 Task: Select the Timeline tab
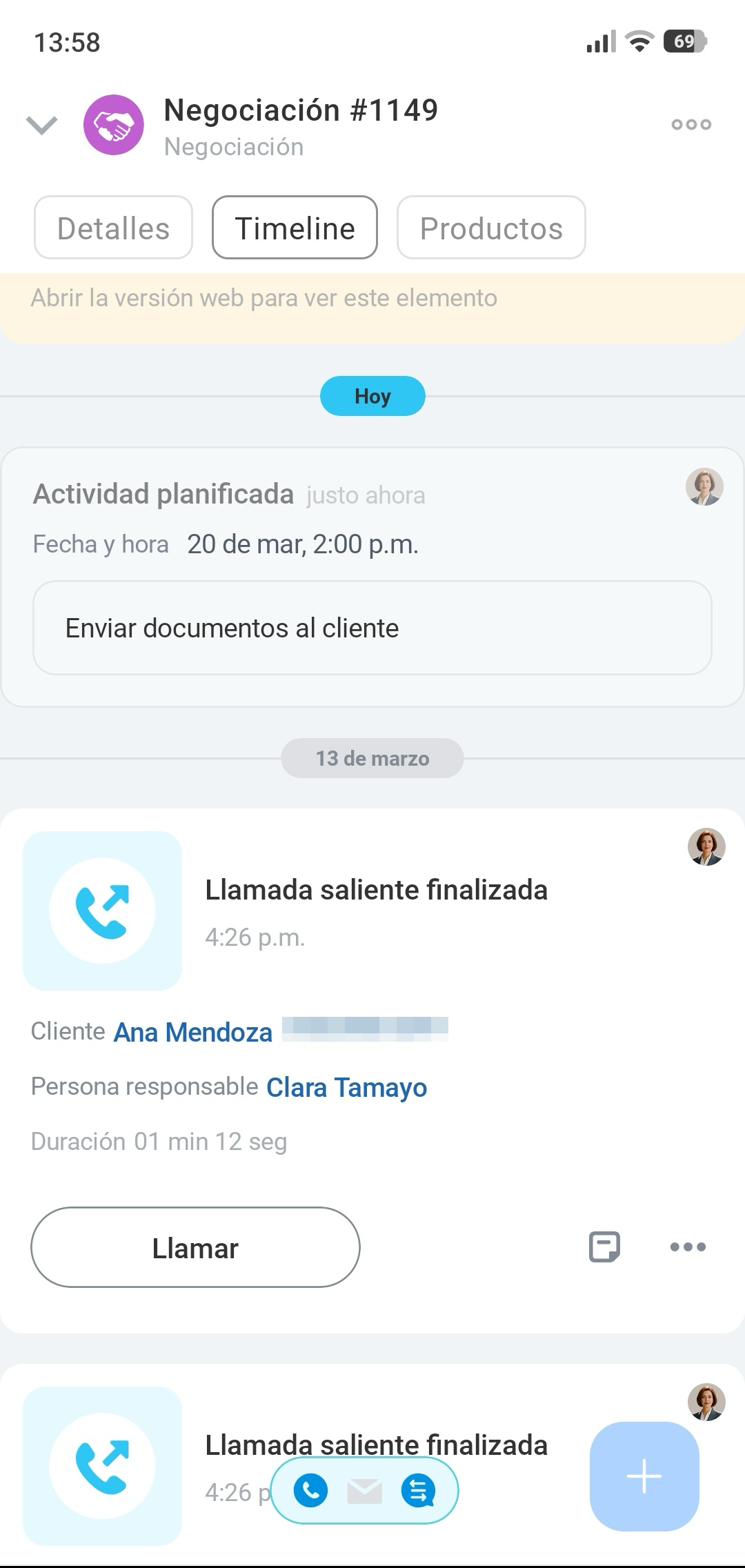295,228
